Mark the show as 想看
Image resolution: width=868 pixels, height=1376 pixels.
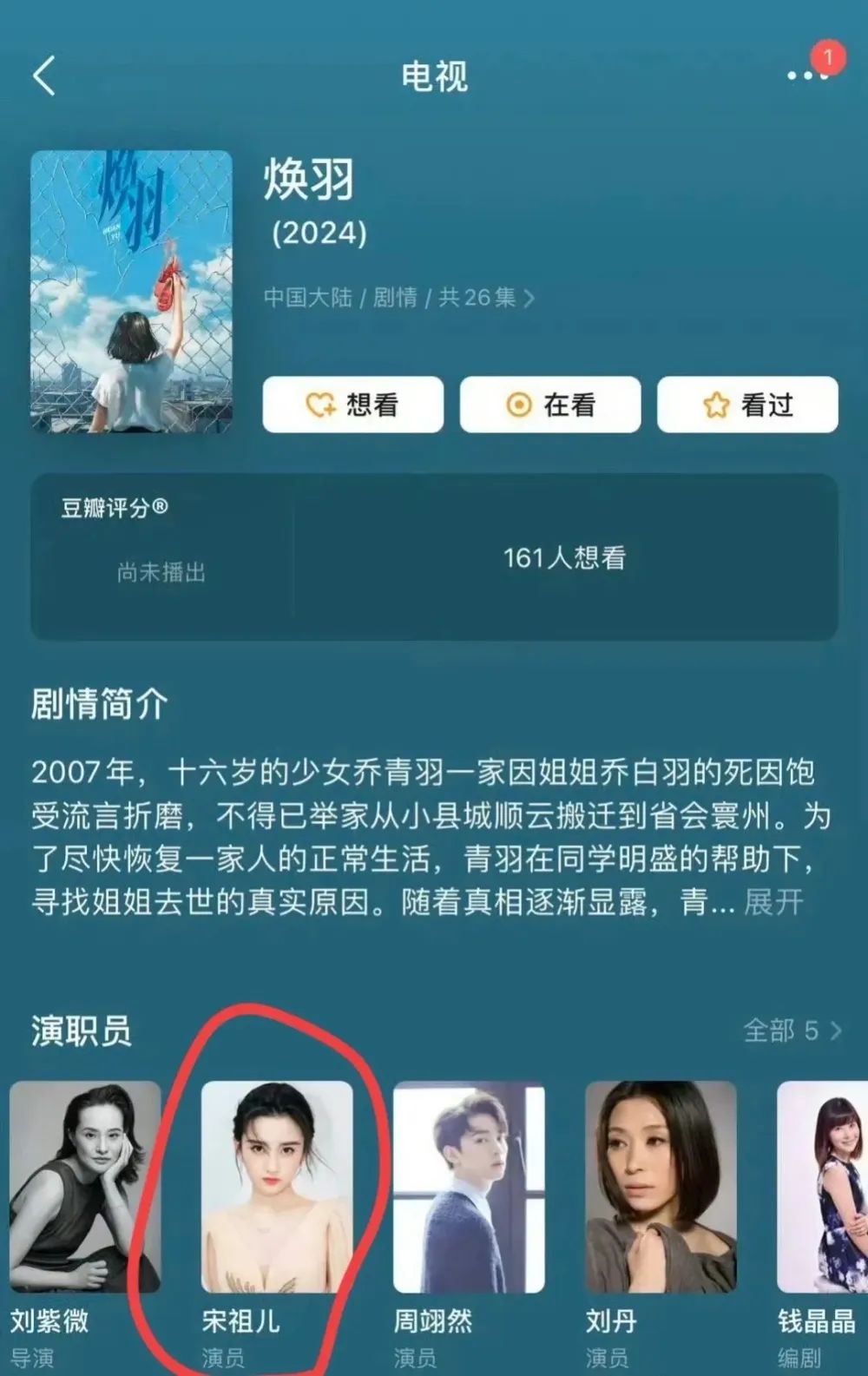pos(352,405)
